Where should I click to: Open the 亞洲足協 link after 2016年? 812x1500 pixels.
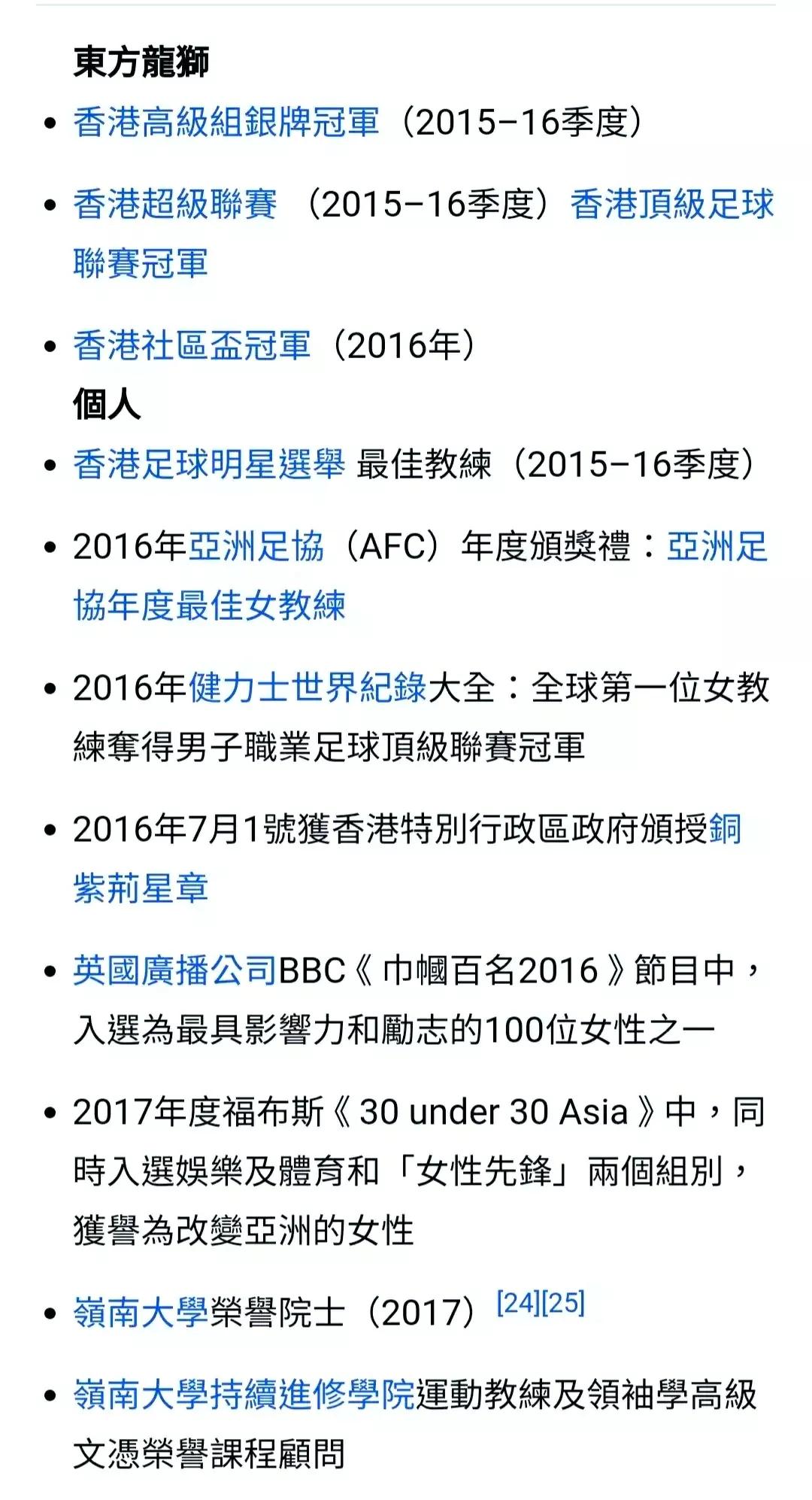click(x=256, y=546)
